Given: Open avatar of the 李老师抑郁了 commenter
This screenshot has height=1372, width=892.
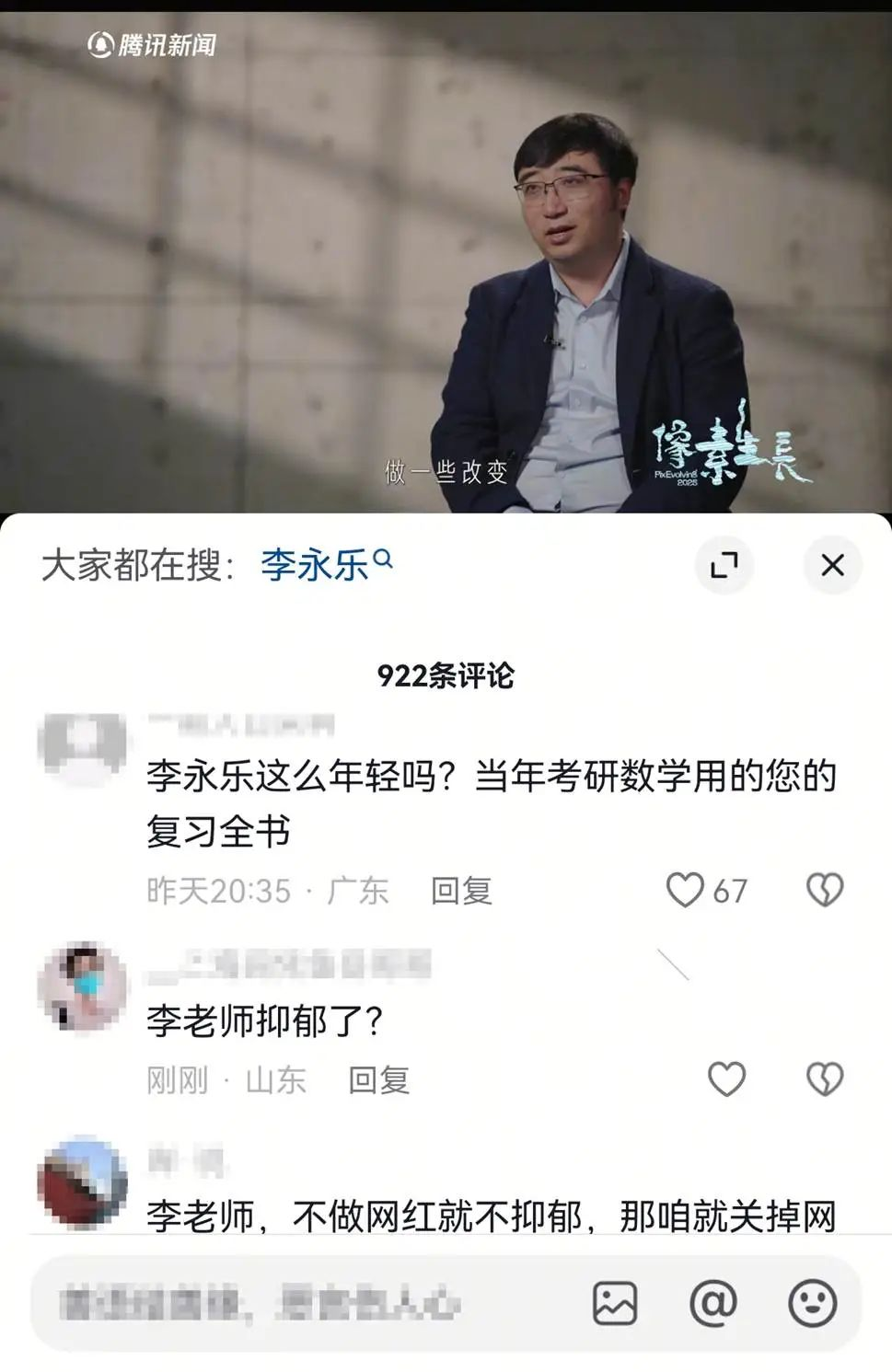Looking at the screenshot, I should pos(81,986).
